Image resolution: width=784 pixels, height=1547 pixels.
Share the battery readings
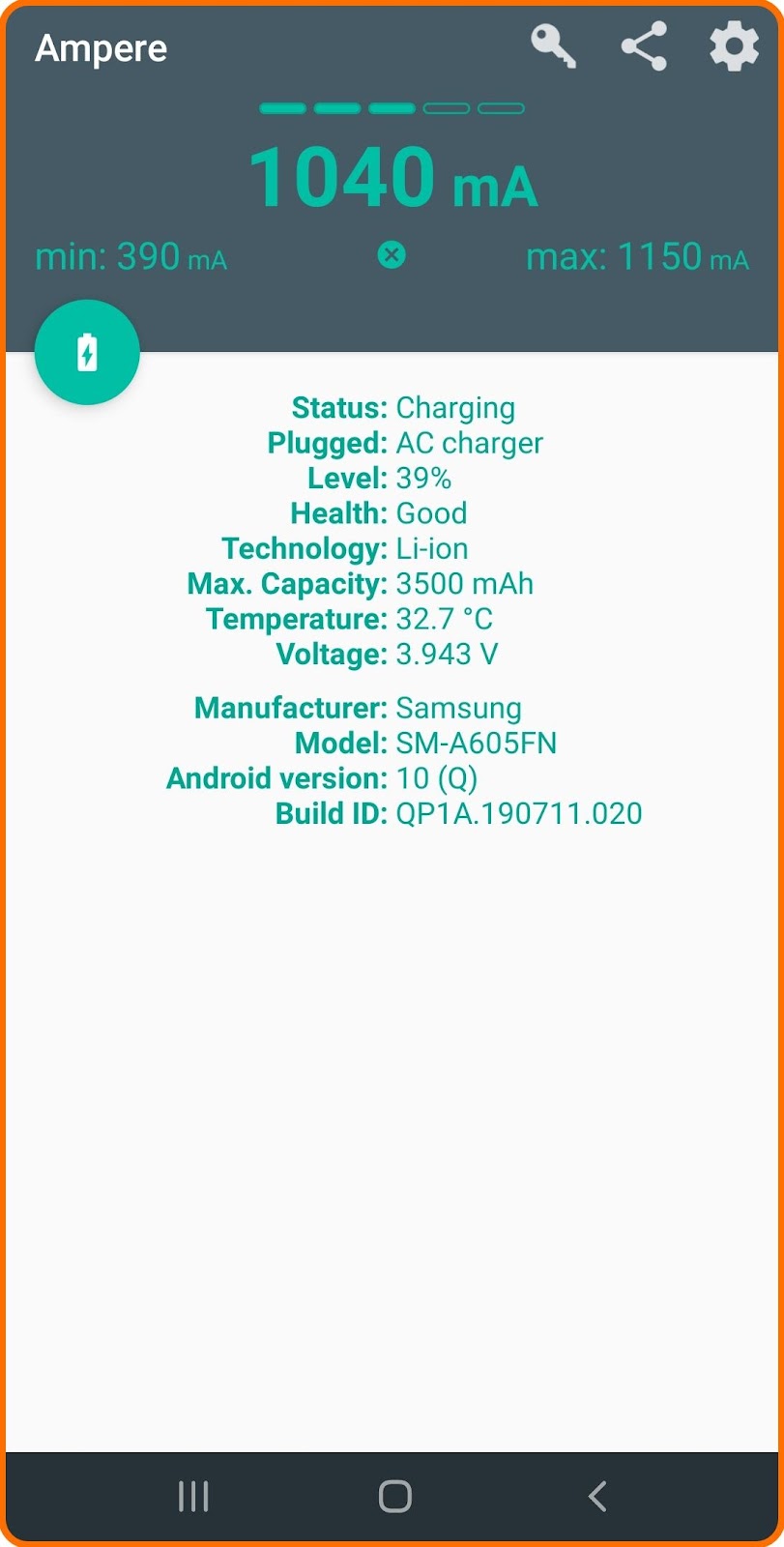pyautogui.click(x=644, y=46)
